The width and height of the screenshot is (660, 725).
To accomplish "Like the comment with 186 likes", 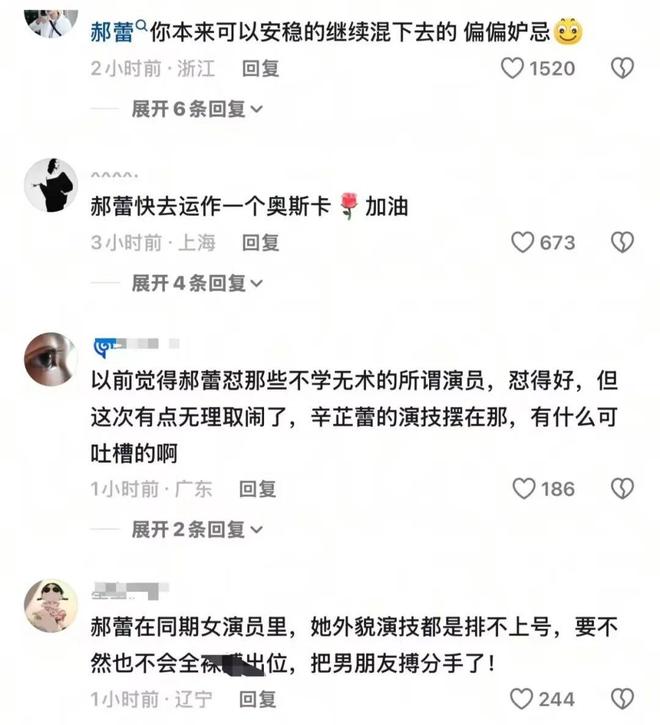I will coord(523,488).
